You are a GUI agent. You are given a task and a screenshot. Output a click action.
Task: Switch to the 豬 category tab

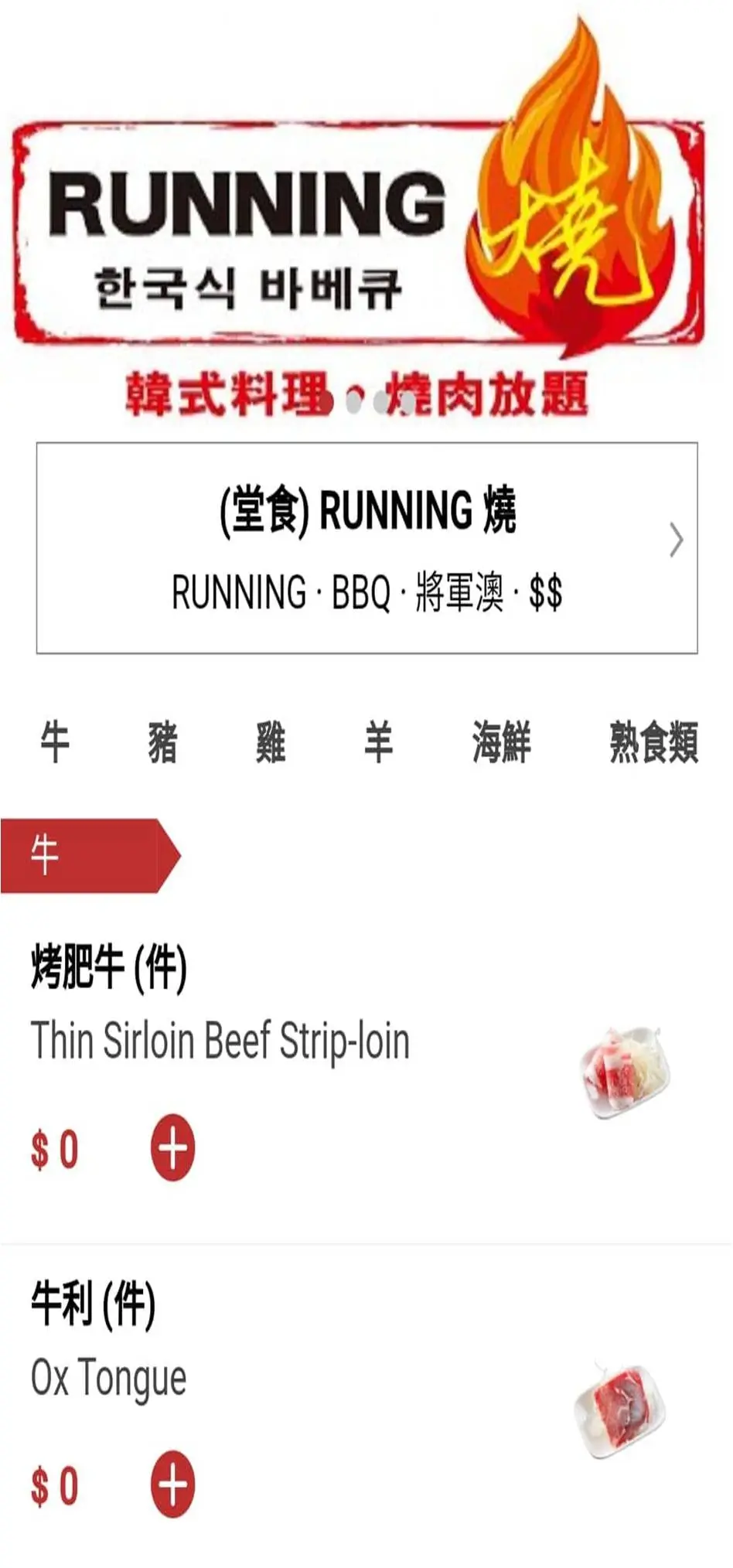(x=162, y=742)
